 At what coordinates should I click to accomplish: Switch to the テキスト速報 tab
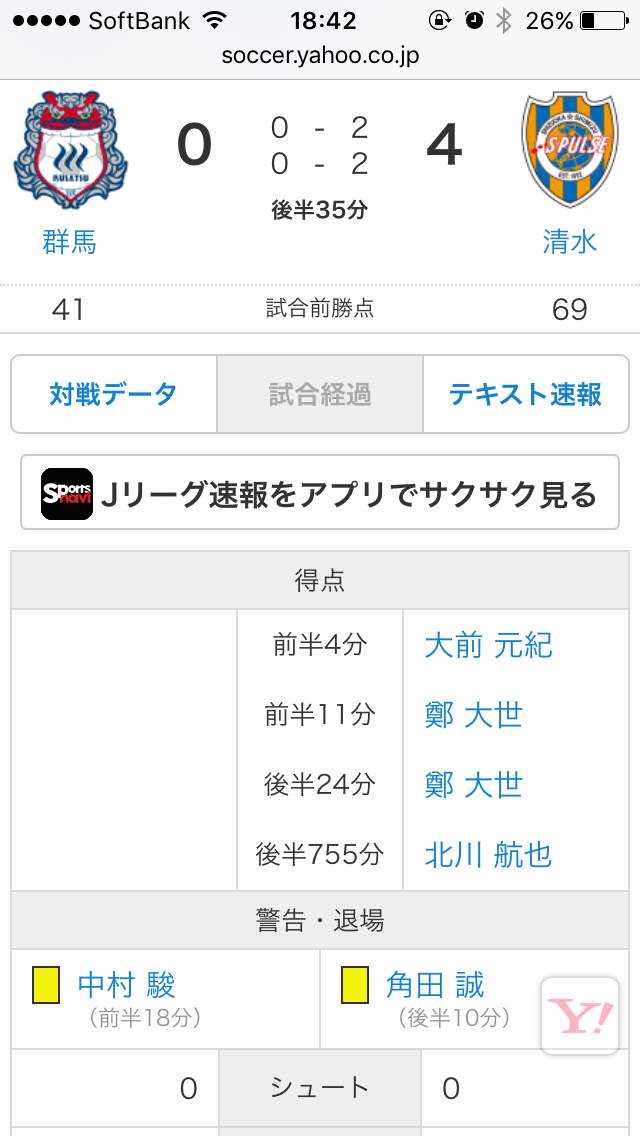click(525, 394)
